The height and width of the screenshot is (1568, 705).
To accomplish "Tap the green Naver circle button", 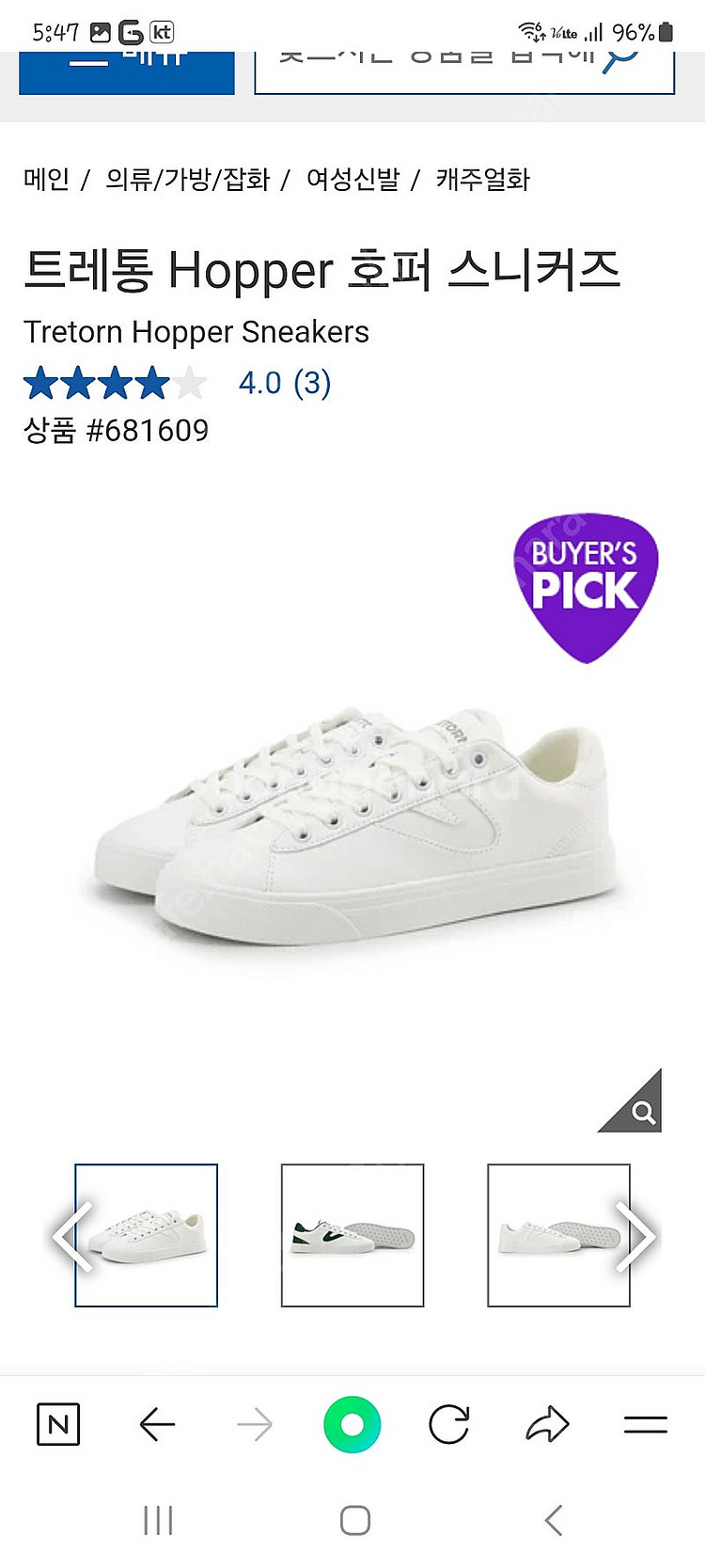I will pos(352,1424).
